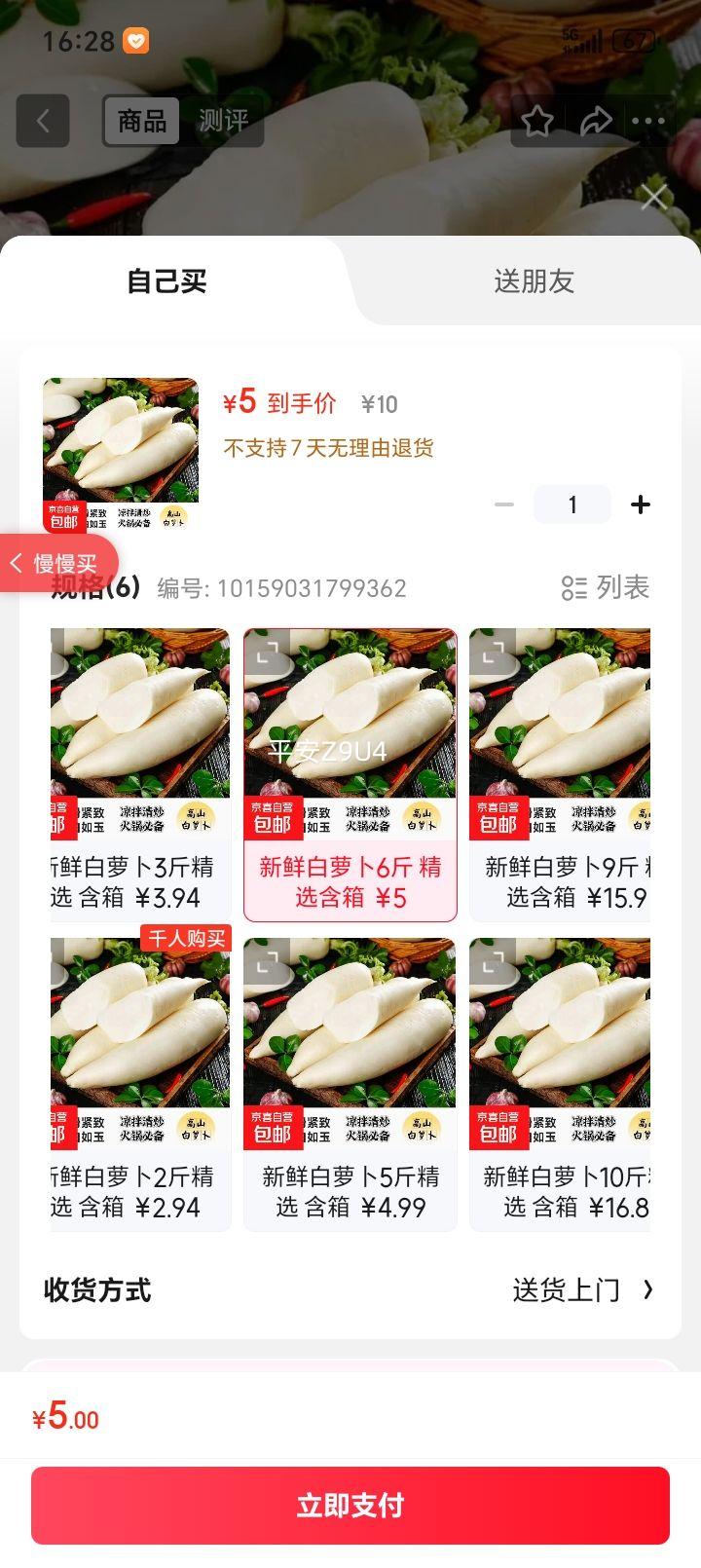Switch to the 送朋友 tab
The height and width of the screenshot is (1568, 701).
click(535, 281)
